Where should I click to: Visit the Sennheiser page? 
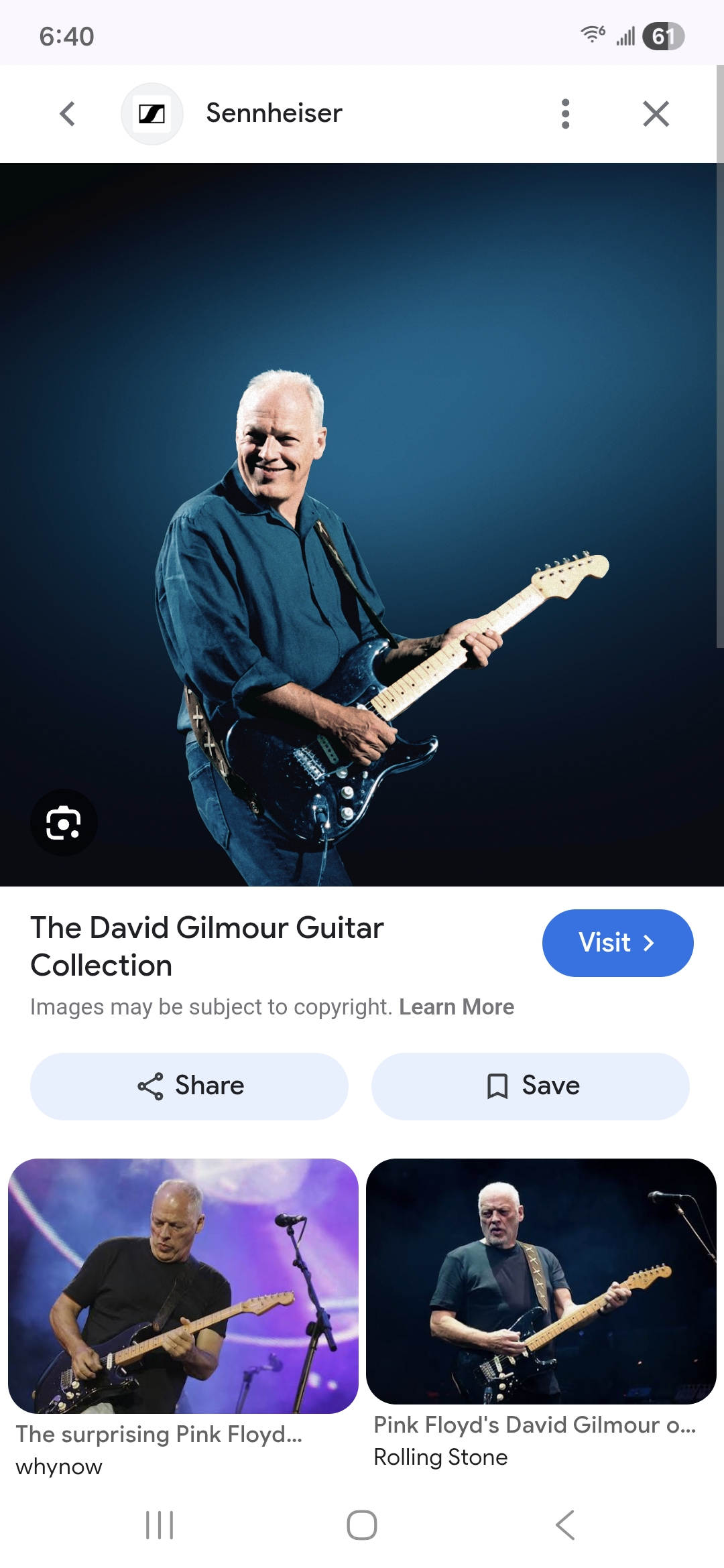(617, 943)
